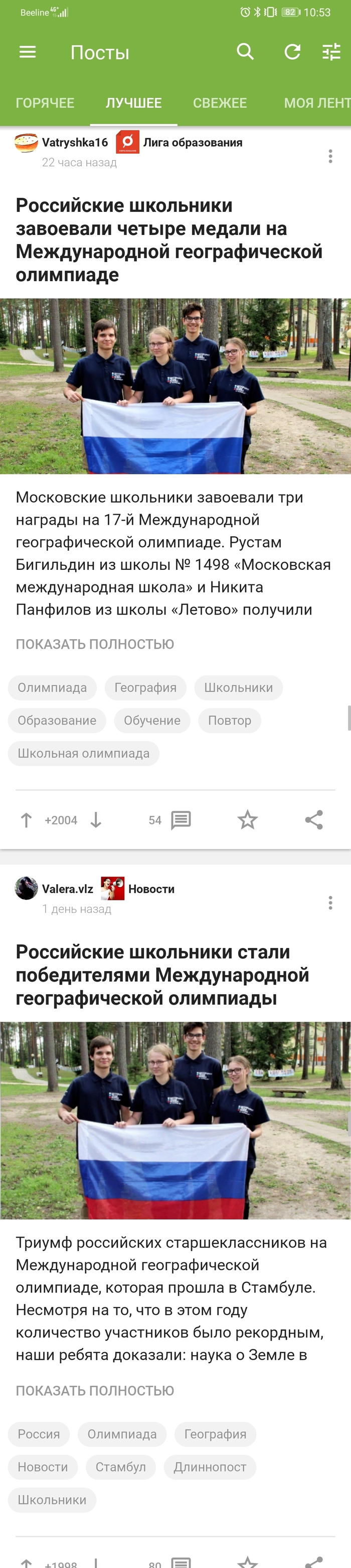Tap the Школьная олимпиада tag chip

(x=83, y=754)
